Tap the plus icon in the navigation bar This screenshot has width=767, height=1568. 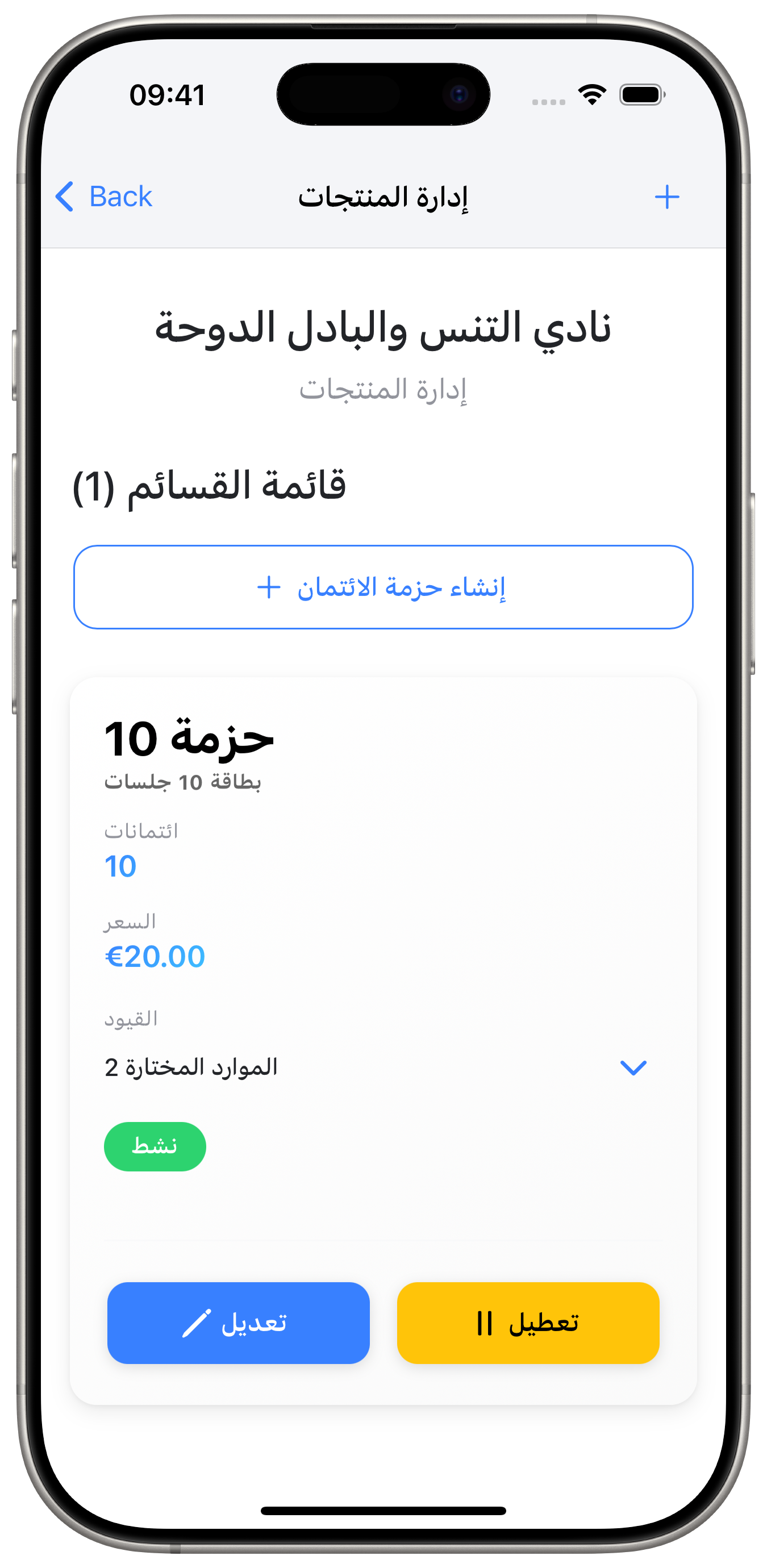click(668, 196)
